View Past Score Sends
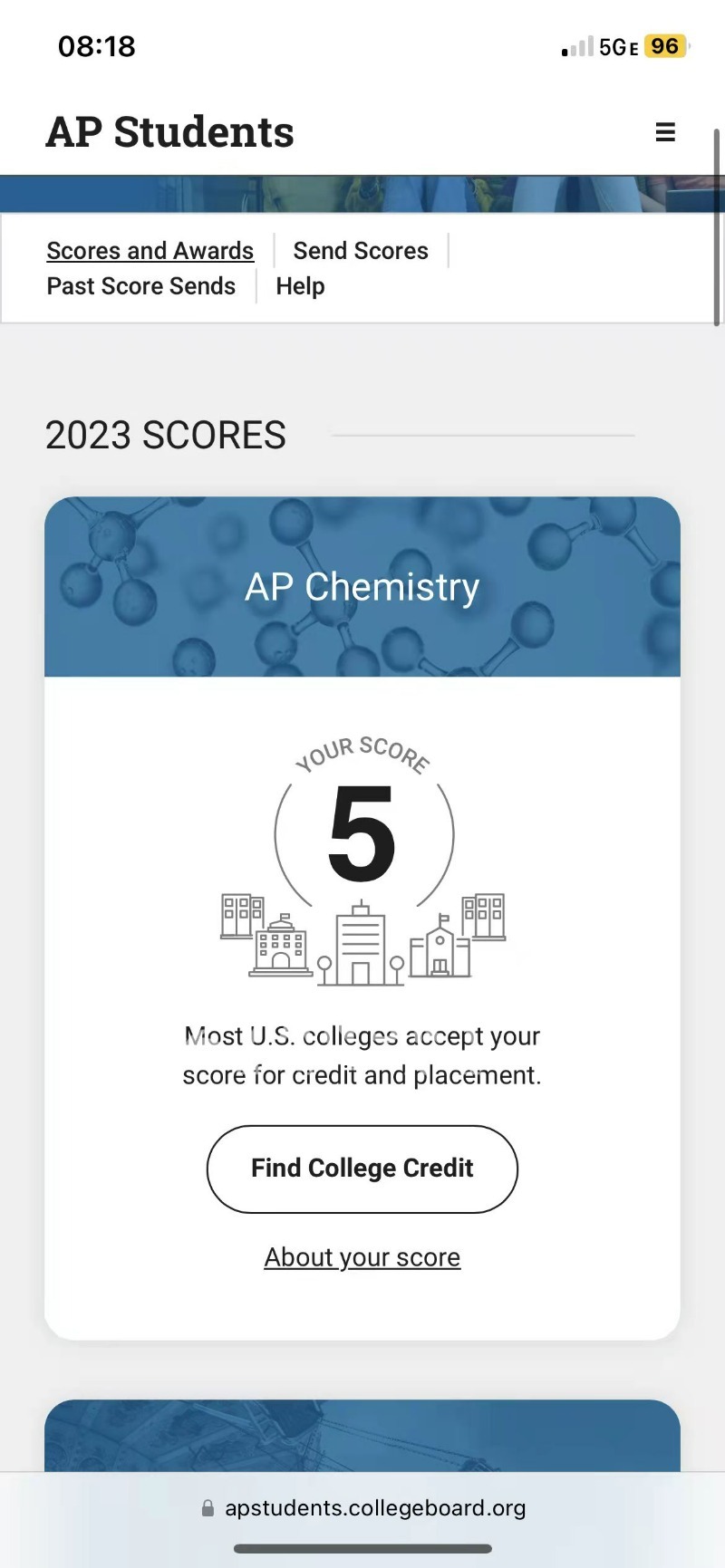Image resolution: width=725 pixels, height=1568 pixels. (140, 286)
